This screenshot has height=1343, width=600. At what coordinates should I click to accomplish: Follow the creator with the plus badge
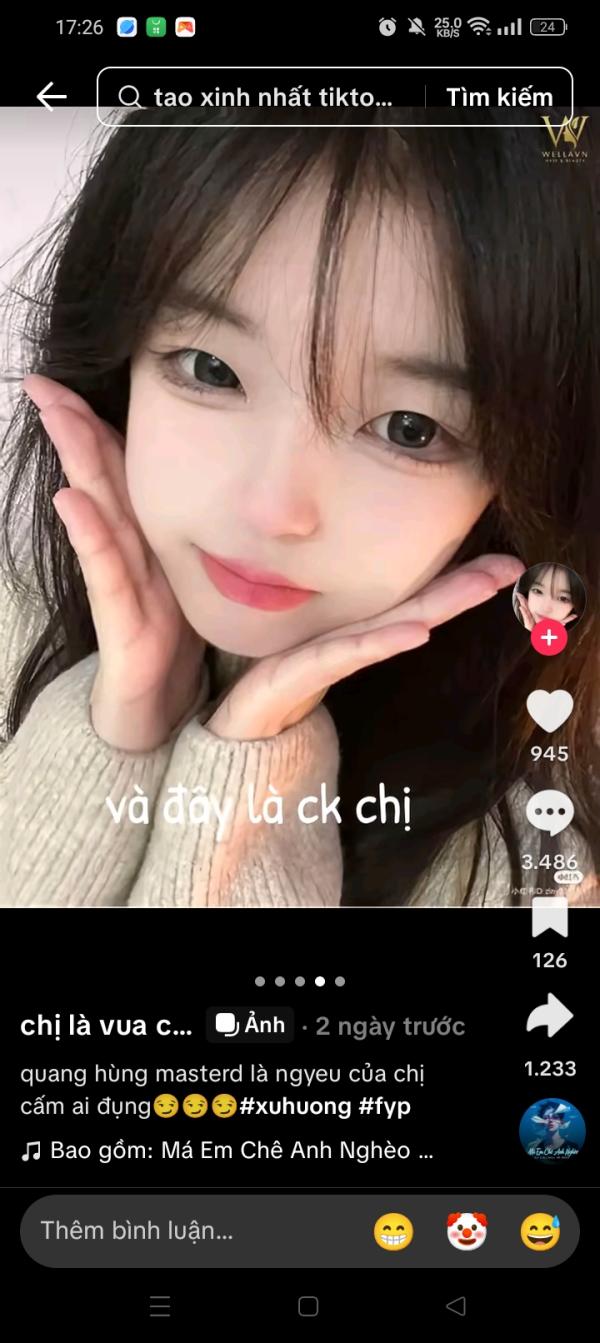pos(549,637)
